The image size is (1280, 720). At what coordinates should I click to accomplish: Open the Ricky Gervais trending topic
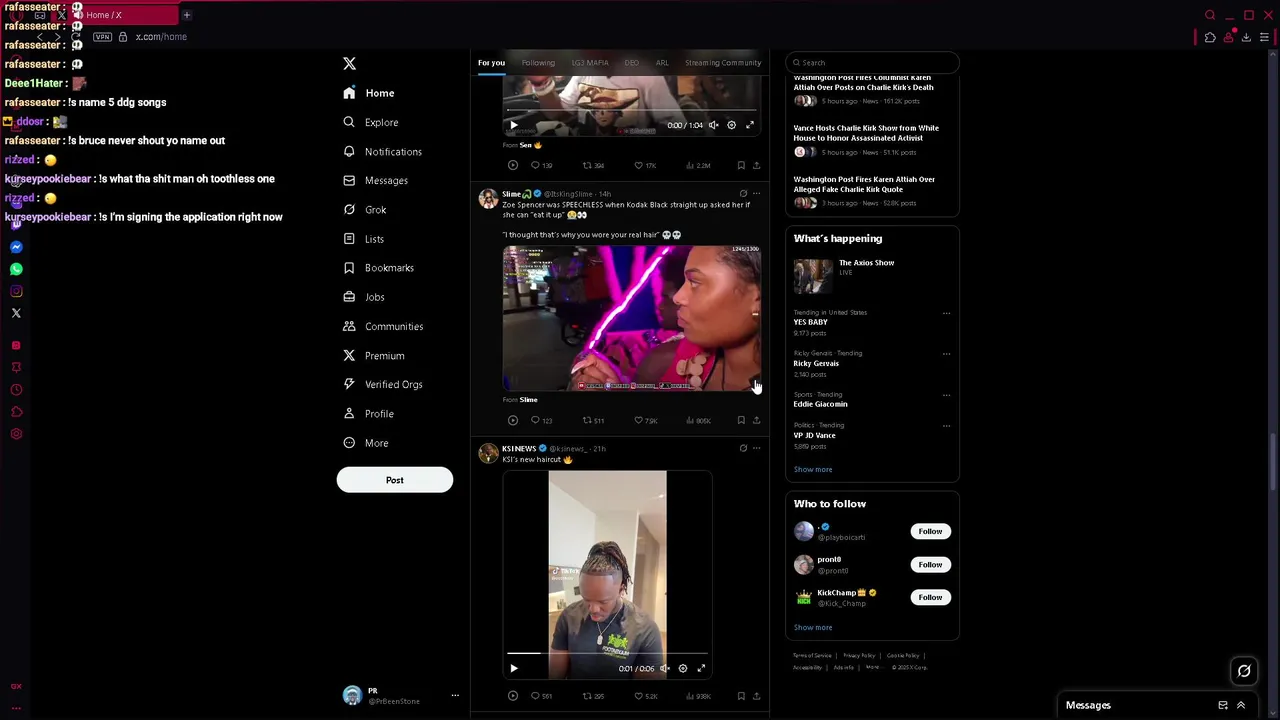(x=816, y=363)
